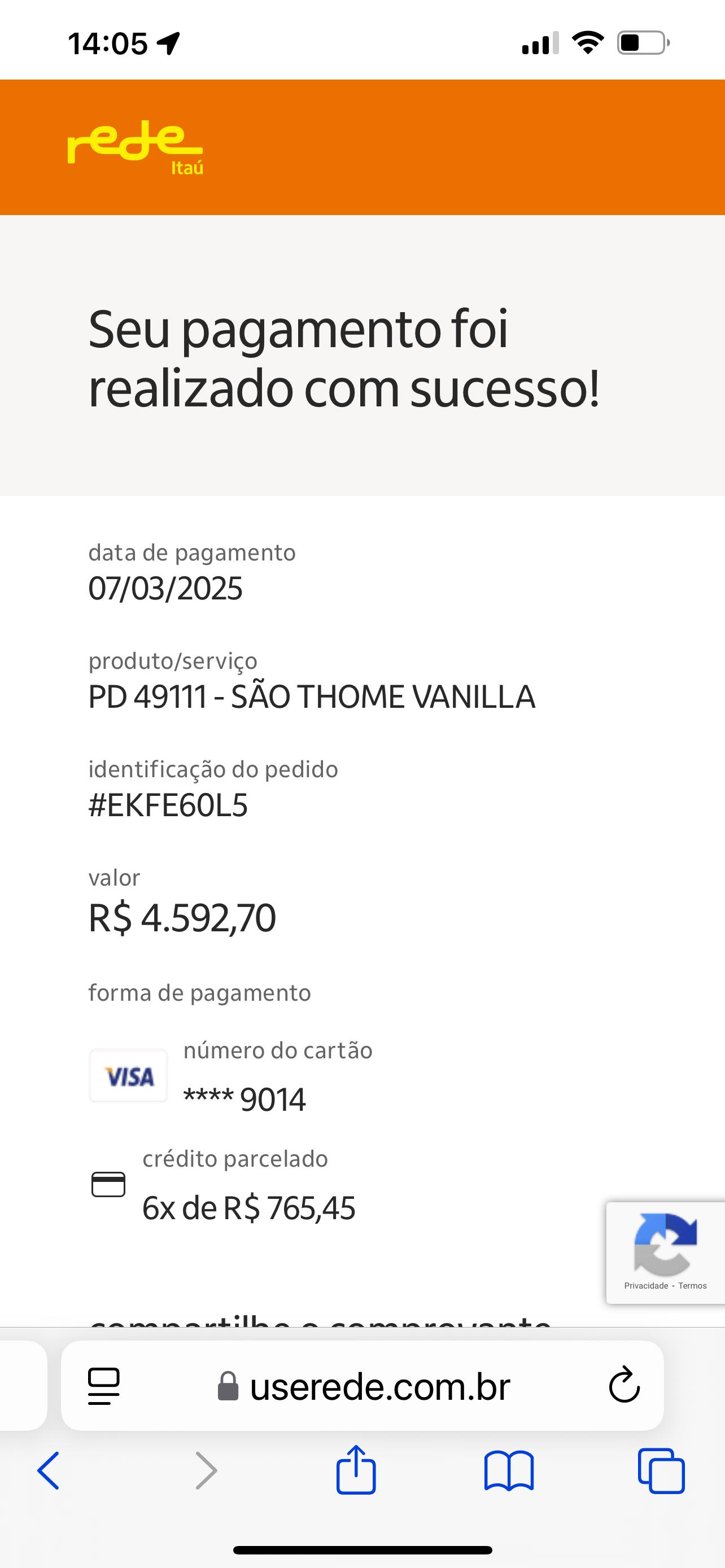Image resolution: width=725 pixels, height=1568 pixels.
Task: Open the Privacidade link
Action: 645,1286
